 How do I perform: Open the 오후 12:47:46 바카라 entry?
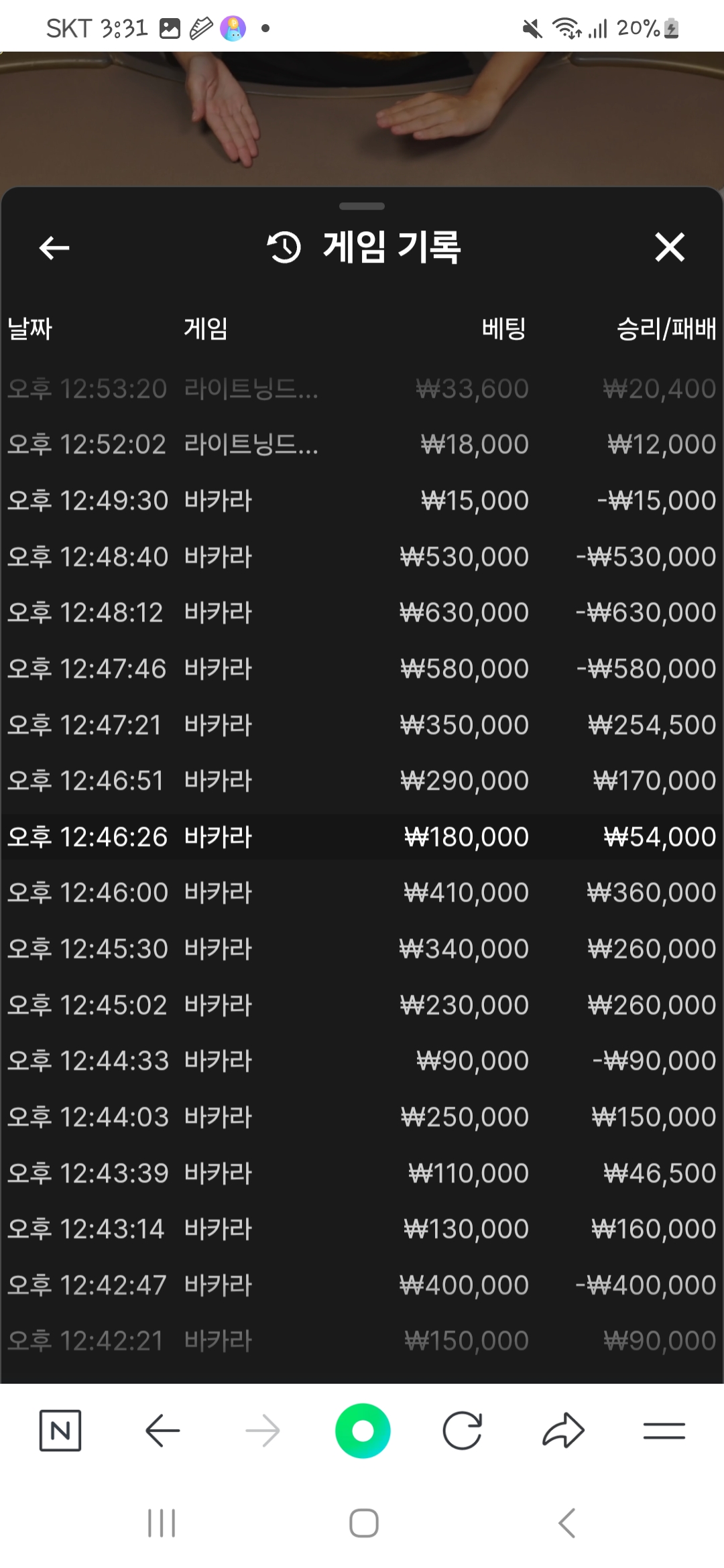point(362,669)
